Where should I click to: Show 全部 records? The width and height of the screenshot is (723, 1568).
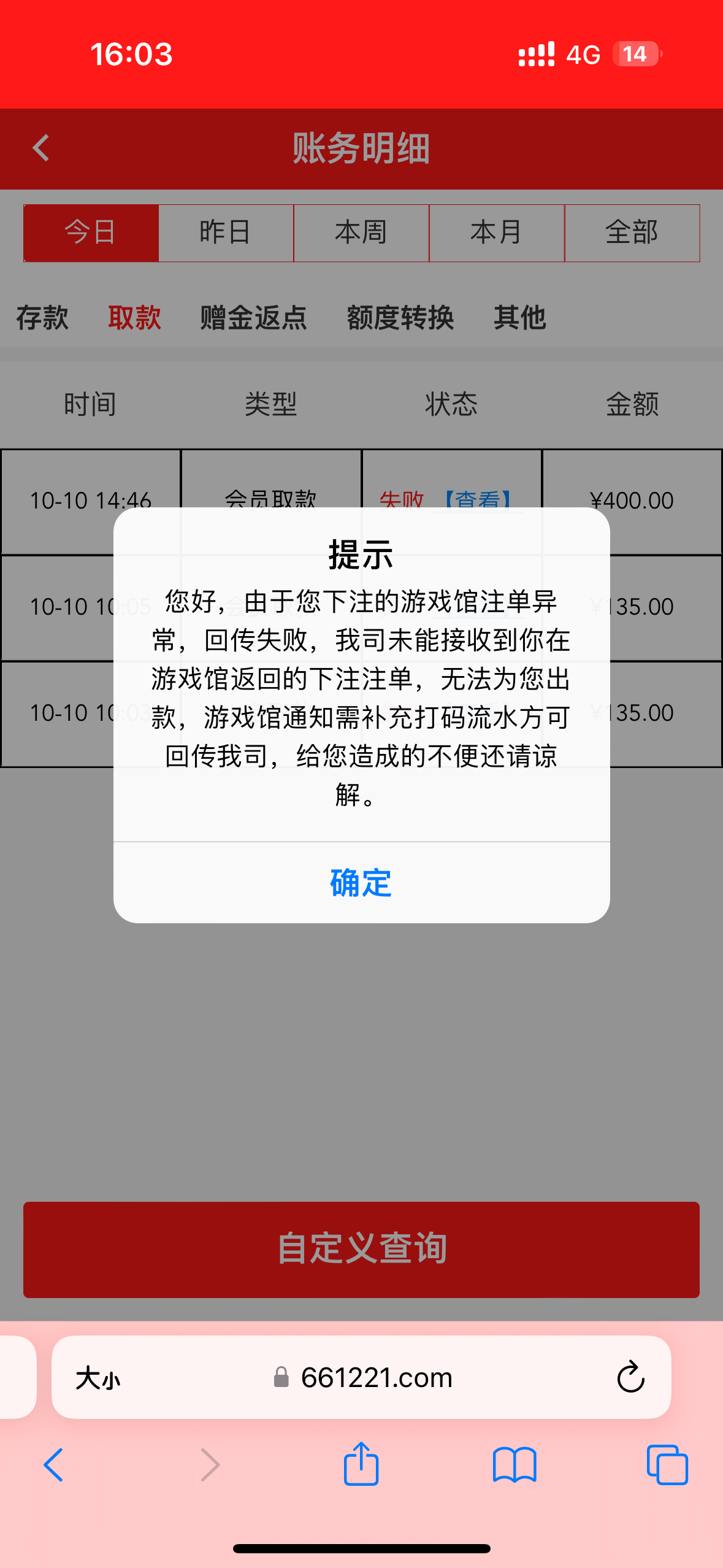point(632,233)
